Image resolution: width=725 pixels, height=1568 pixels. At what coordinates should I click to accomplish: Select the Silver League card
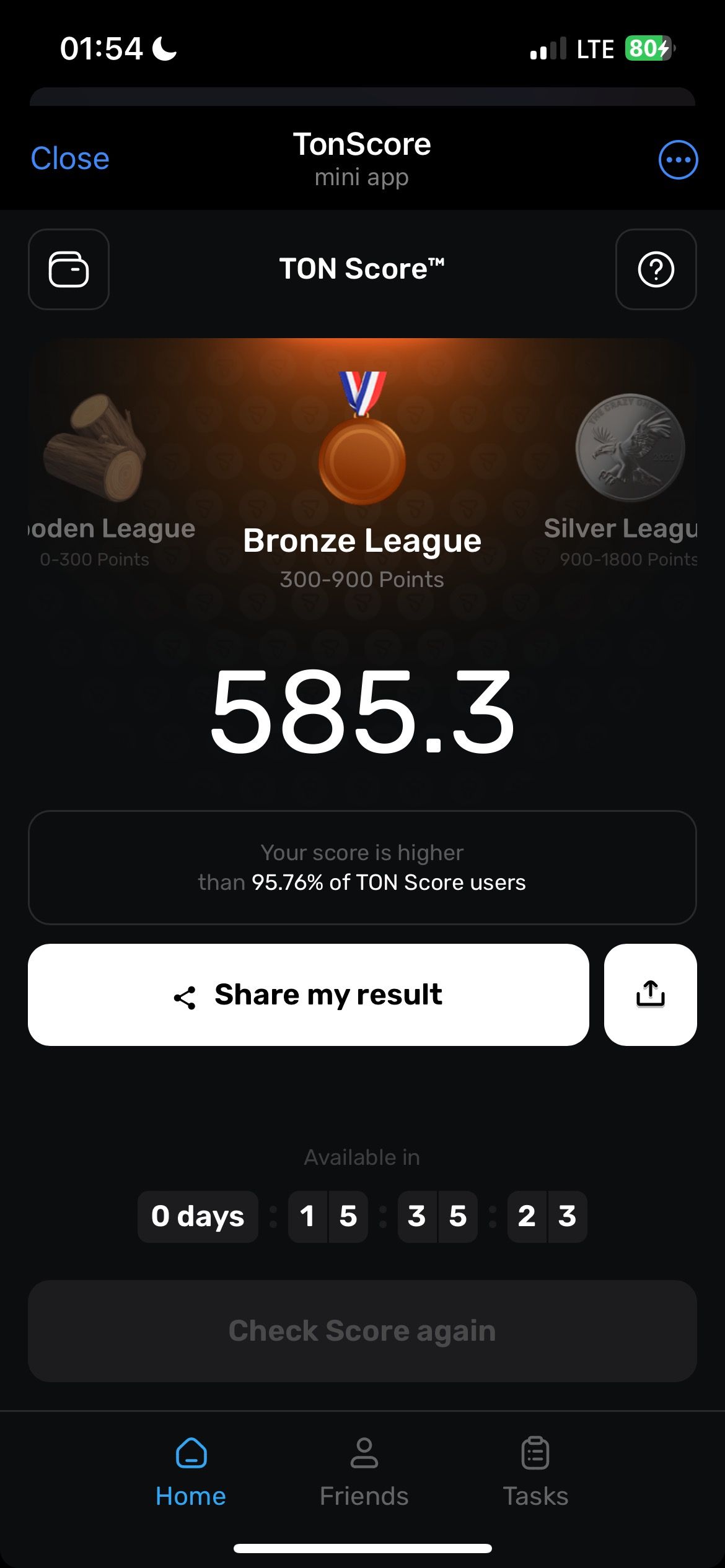click(x=626, y=477)
